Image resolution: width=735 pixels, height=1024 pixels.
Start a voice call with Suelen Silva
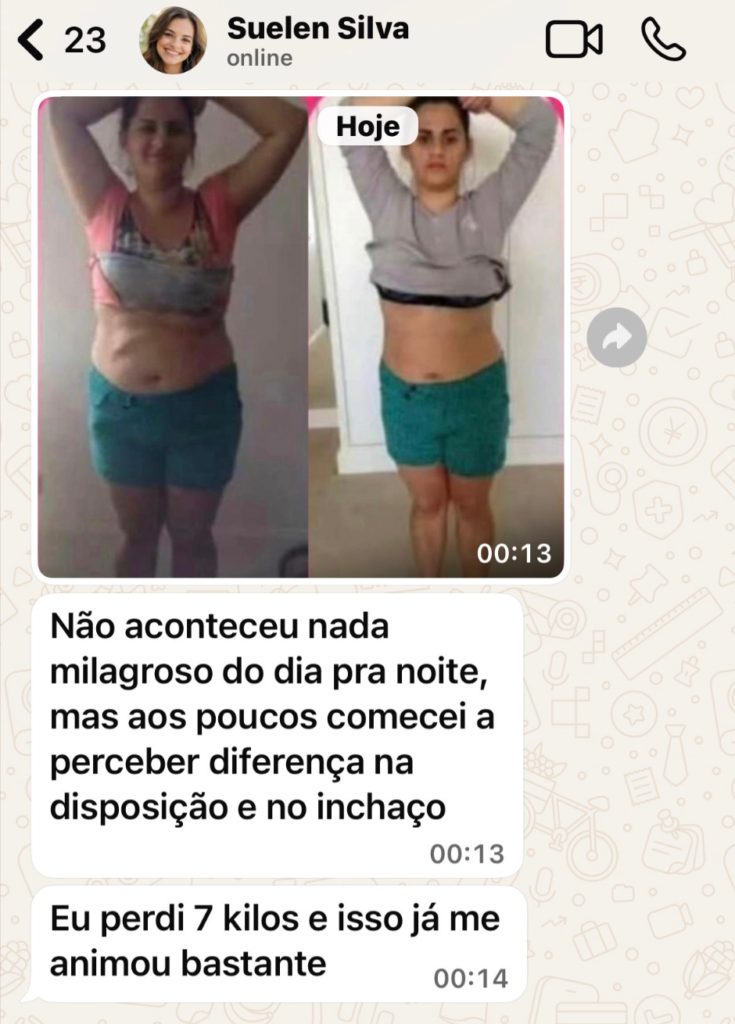(x=663, y=40)
